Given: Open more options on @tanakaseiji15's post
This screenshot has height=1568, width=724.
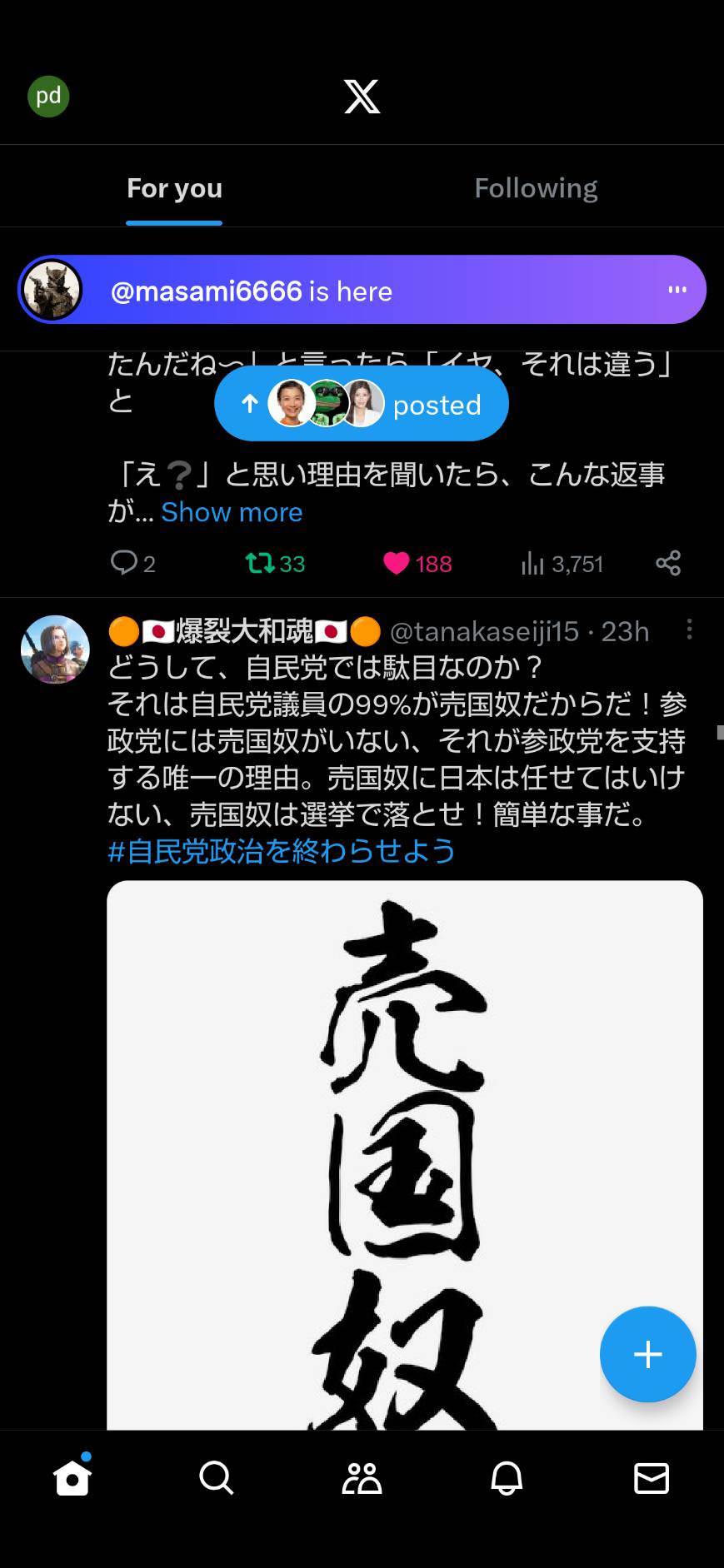Looking at the screenshot, I should click(689, 630).
